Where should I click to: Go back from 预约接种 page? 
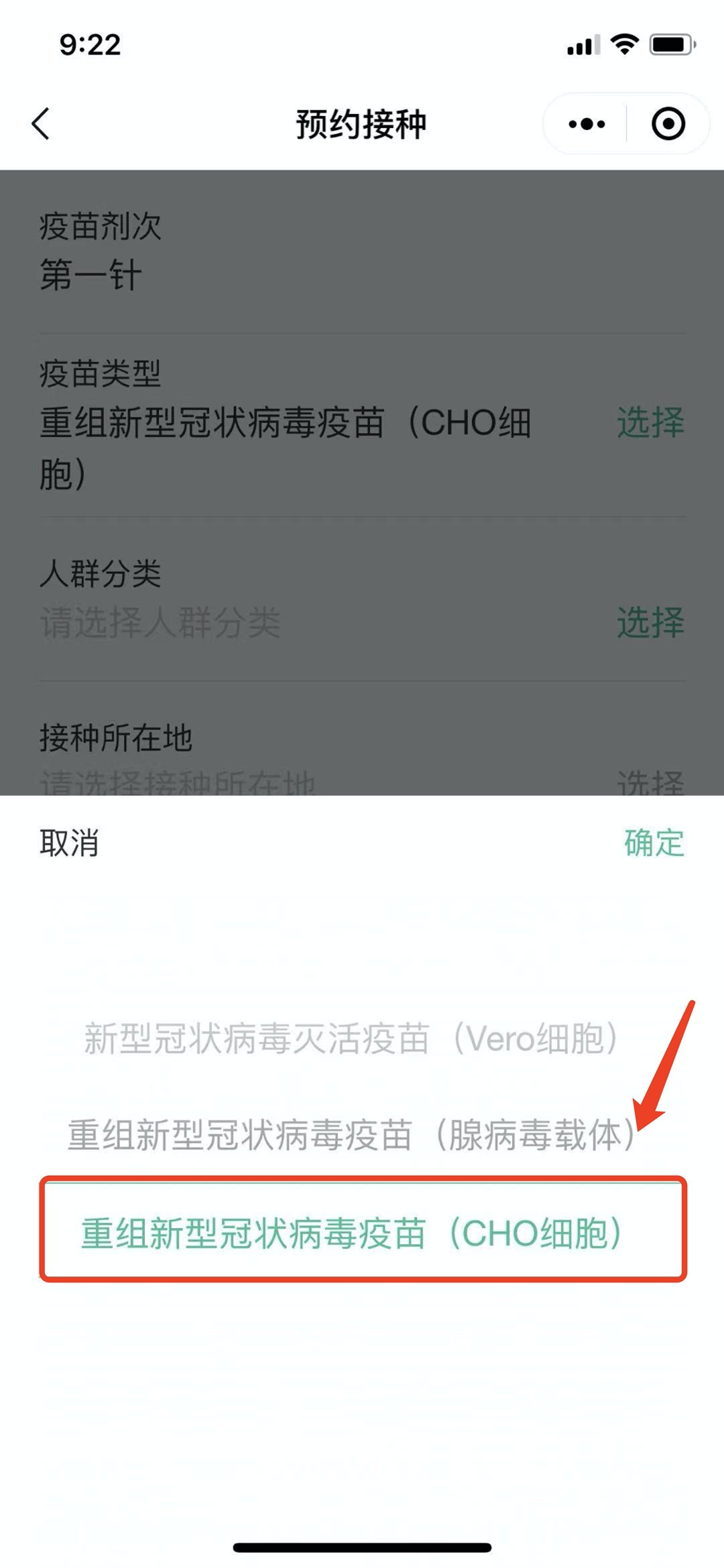click(x=42, y=124)
